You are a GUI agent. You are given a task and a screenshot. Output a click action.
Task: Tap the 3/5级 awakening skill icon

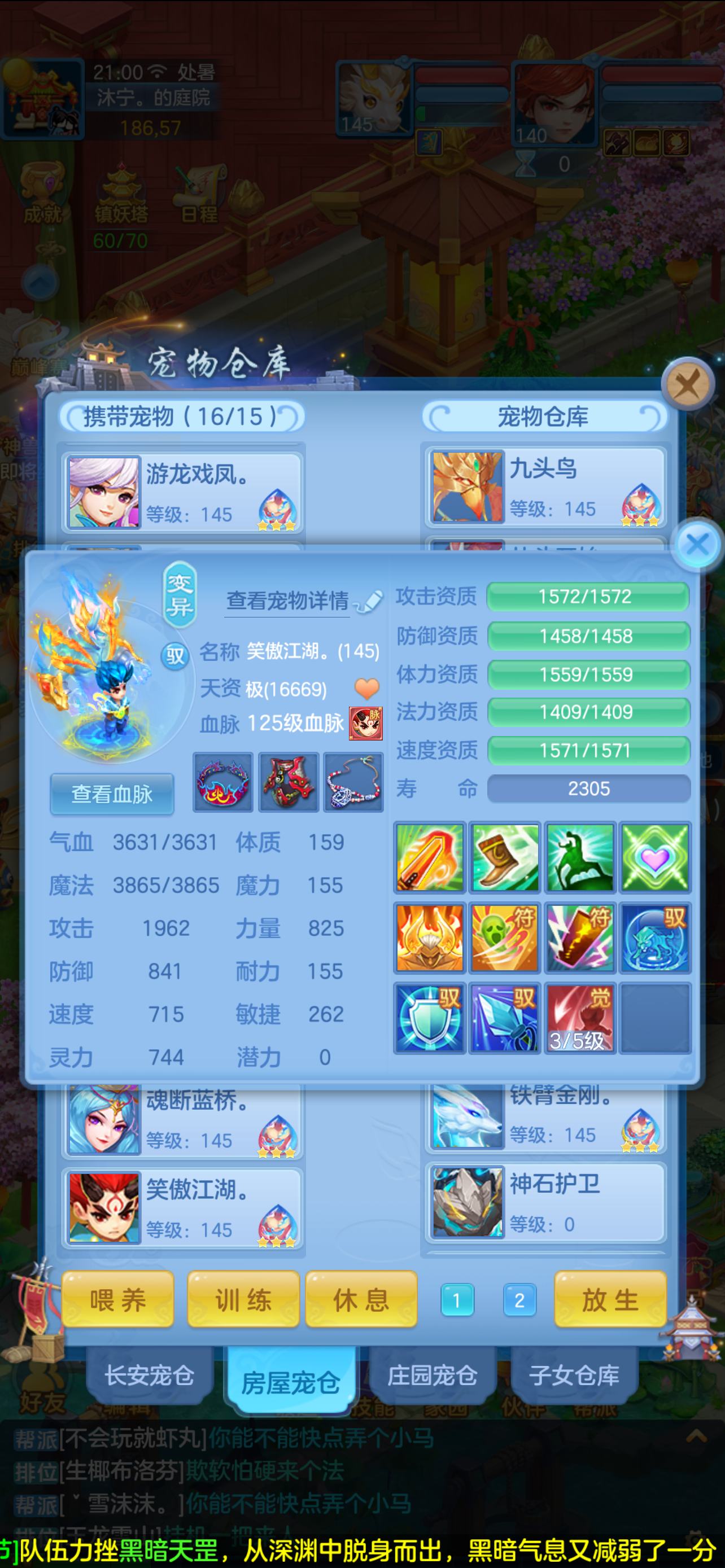tap(579, 1018)
